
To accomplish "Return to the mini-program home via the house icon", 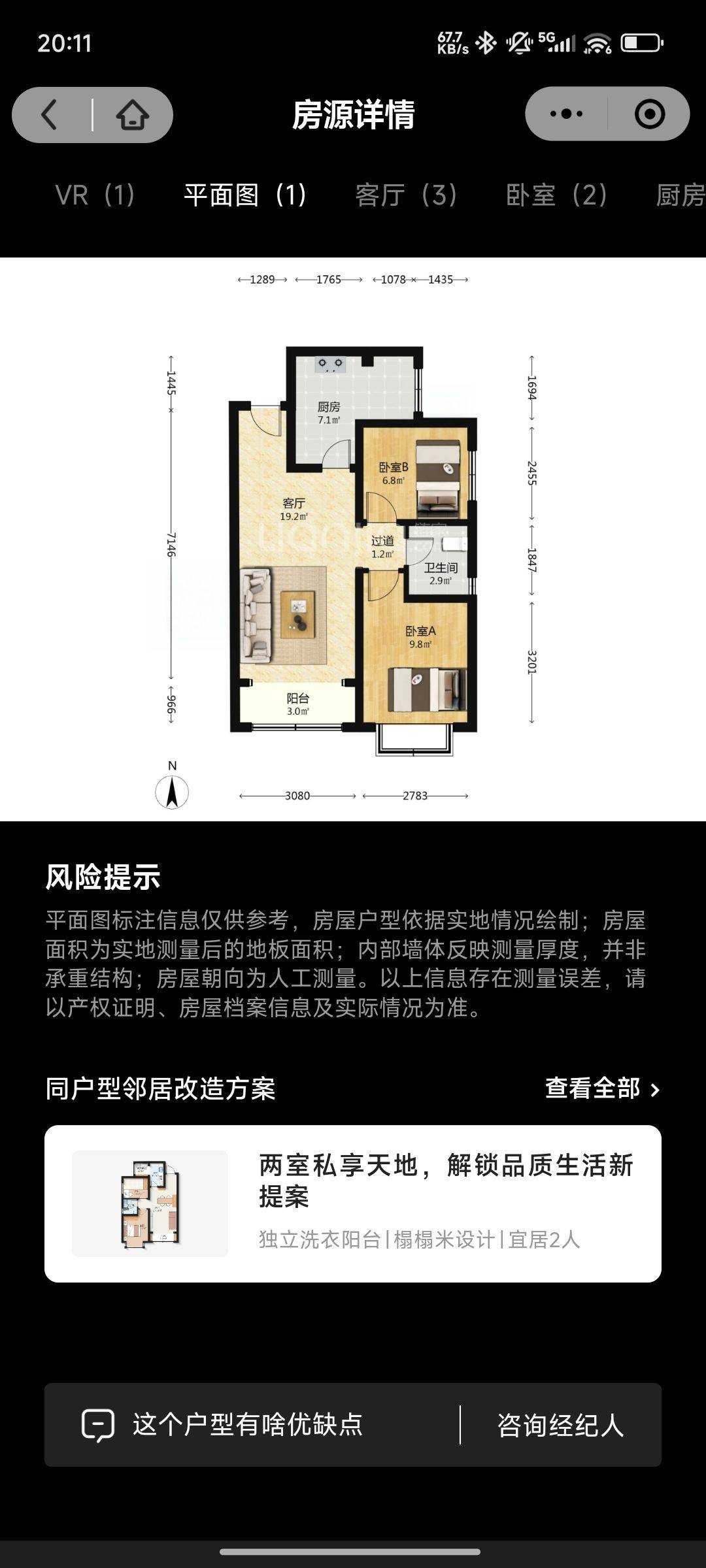I will [x=133, y=114].
